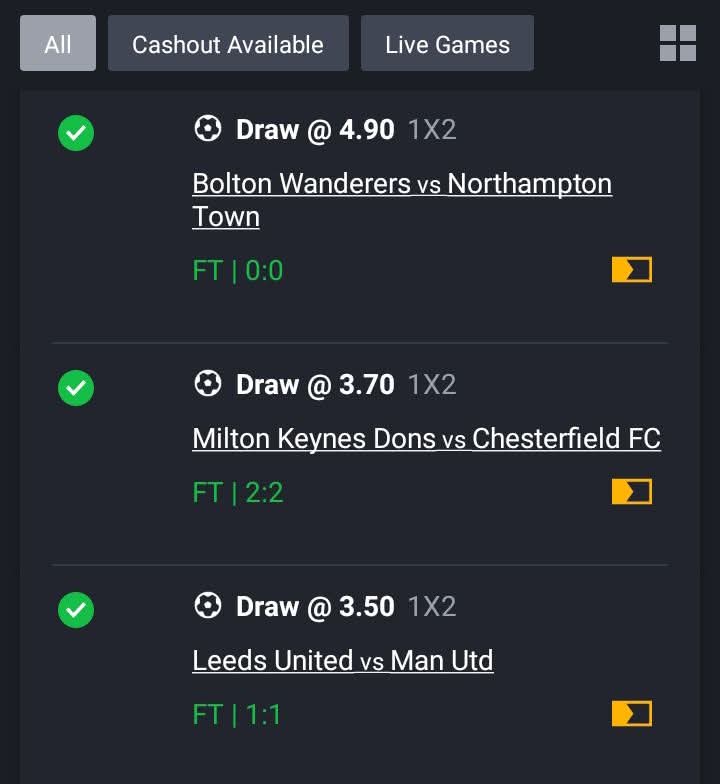The image size is (720, 784).
Task: Select the All filter tab
Action: click(x=58, y=44)
